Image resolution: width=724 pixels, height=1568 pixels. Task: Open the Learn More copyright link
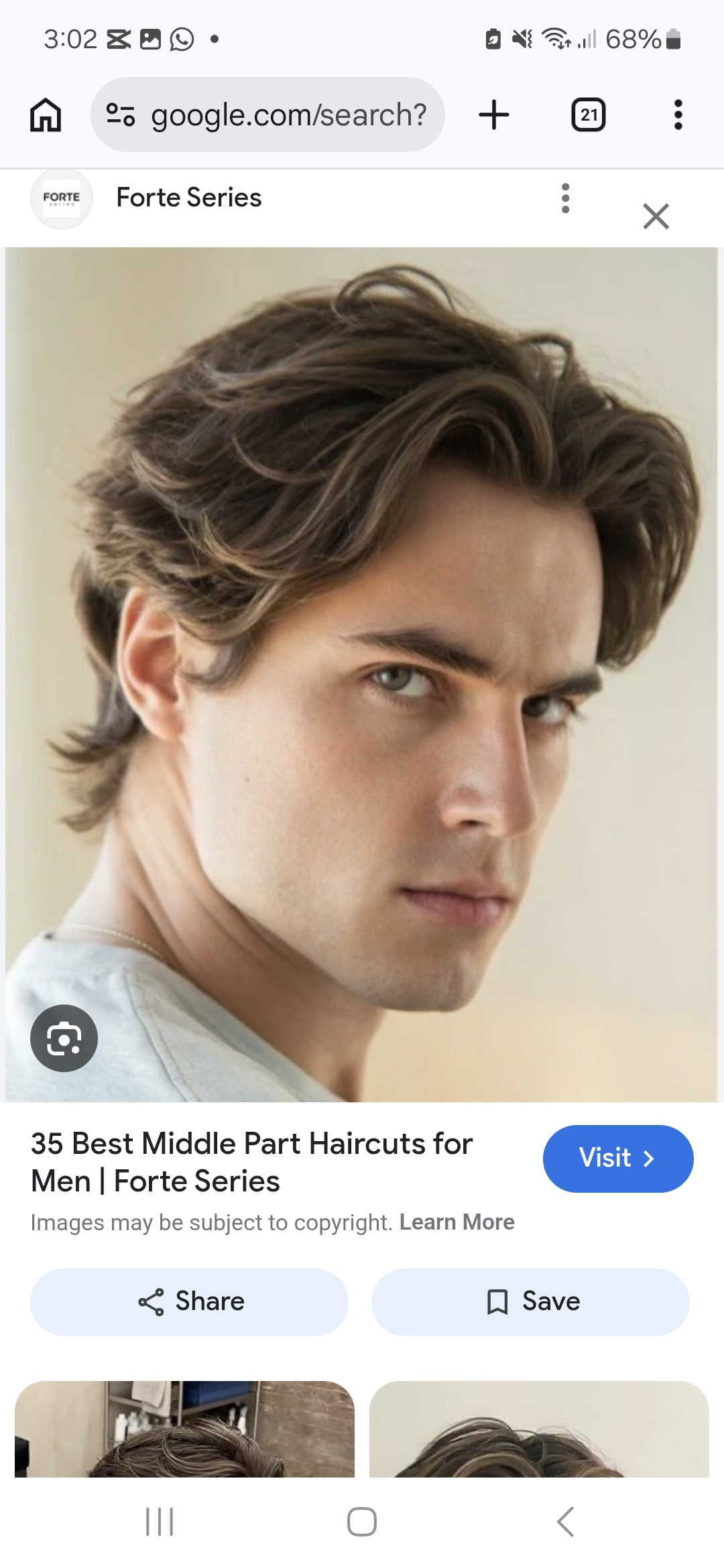click(457, 1222)
